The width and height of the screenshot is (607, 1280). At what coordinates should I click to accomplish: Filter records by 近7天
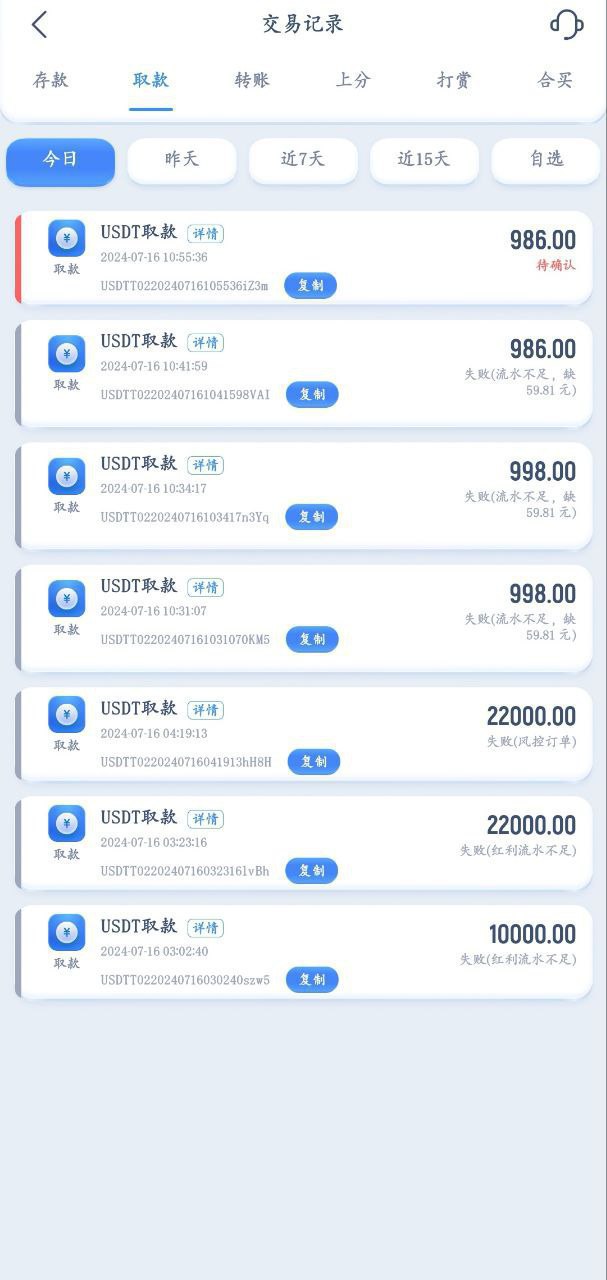[x=303, y=160]
